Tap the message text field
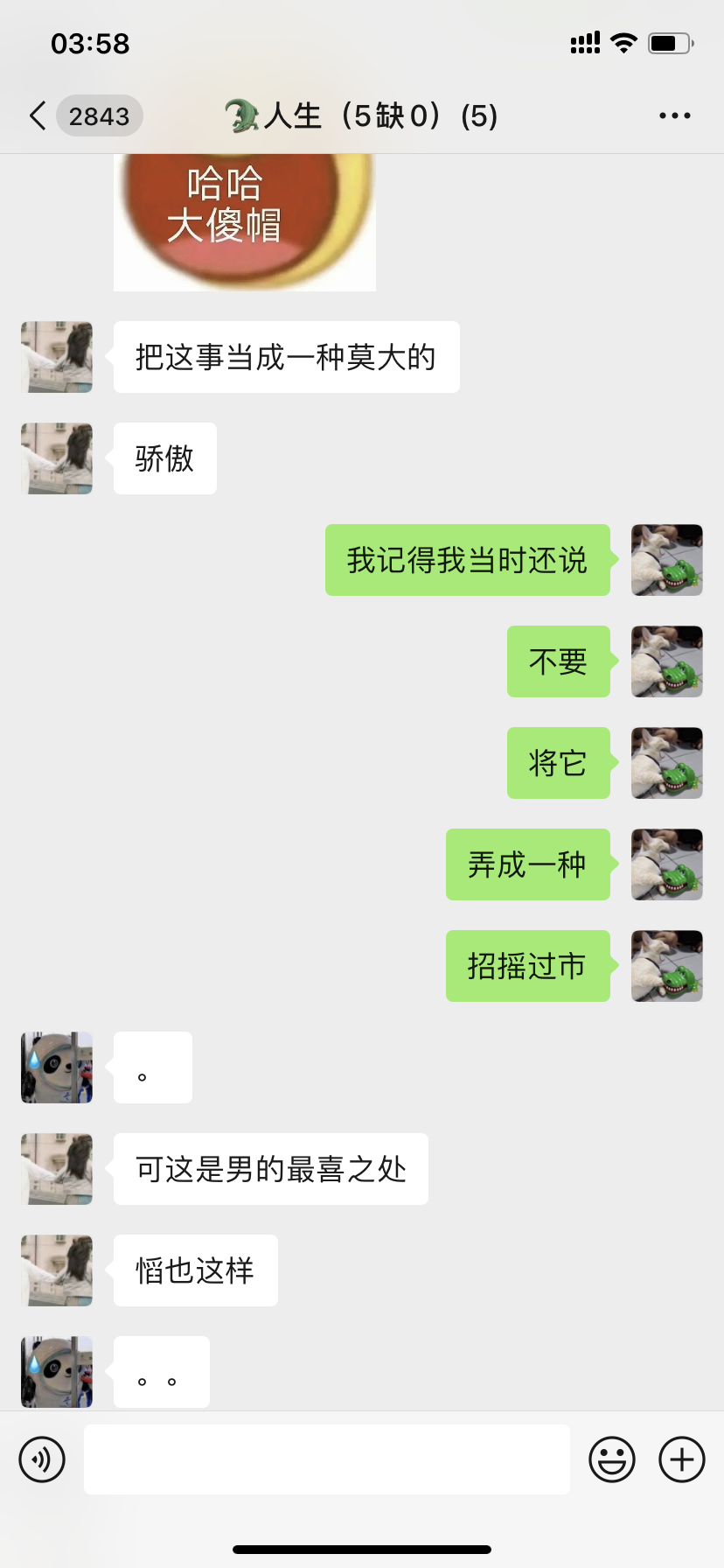This screenshot has width=724, height=1568. pyautogui.click(x=326, y=1459)
